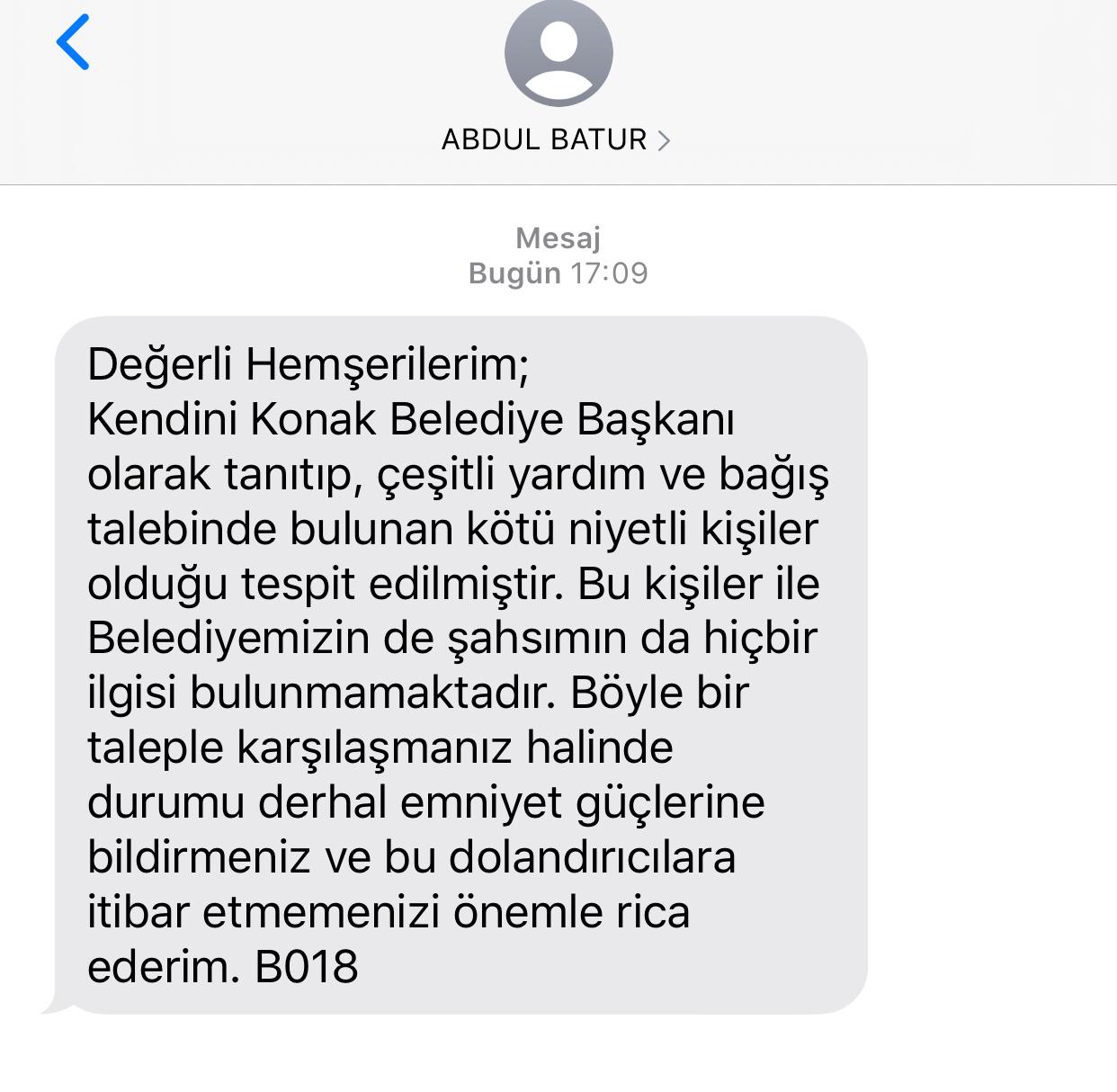This screenshot has width=1117, height=1092.
Task: Open ABDUL BATUR contact details
Action: tap(555, 140)
